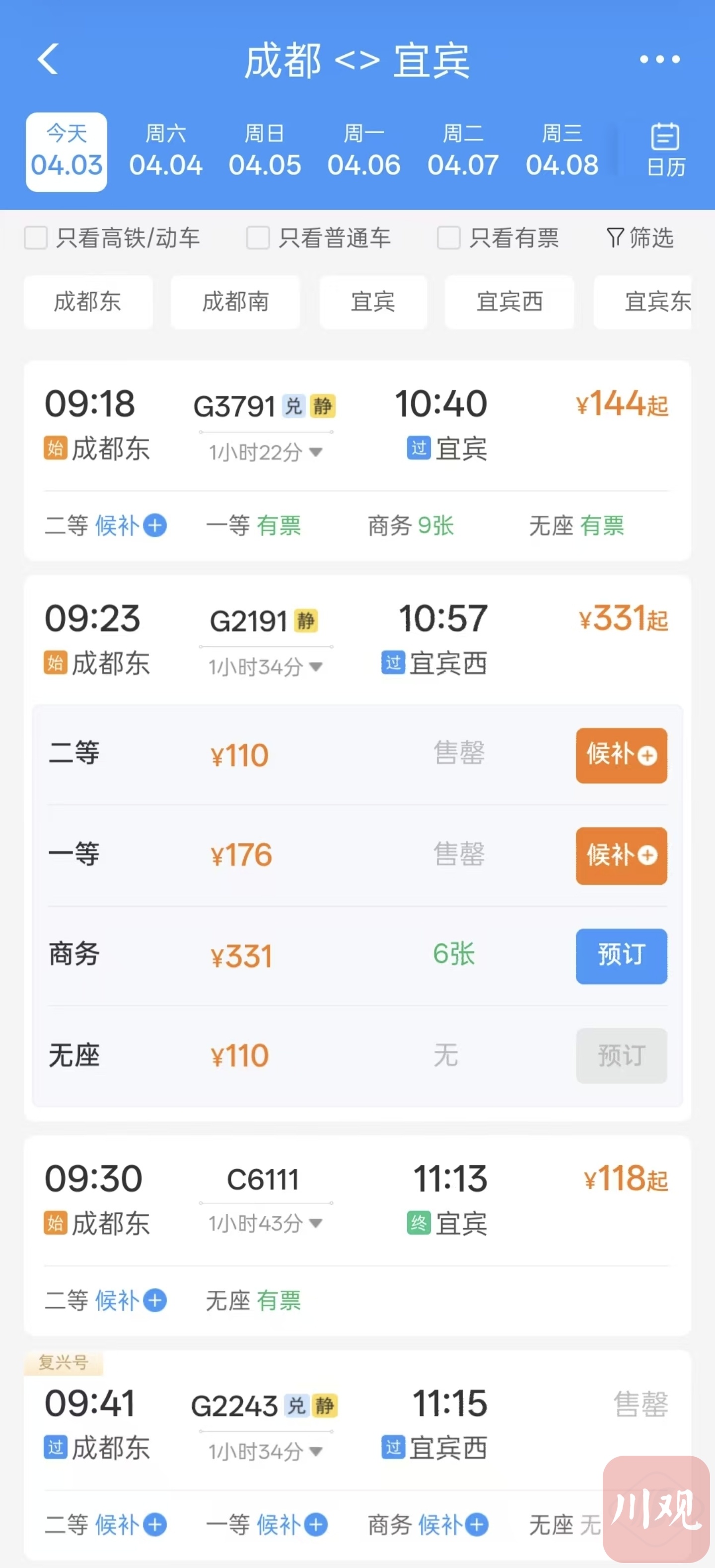Open the G3791 train card
Screen dimensions: 715x1568
coord(357,426)
